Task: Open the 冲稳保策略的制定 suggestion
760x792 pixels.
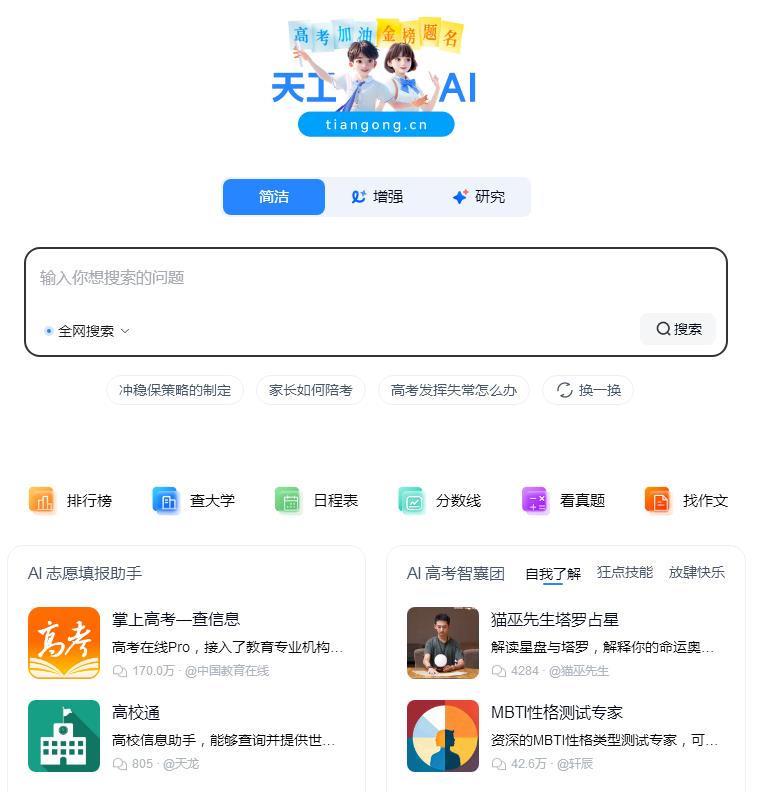Action: pos(174,391)
